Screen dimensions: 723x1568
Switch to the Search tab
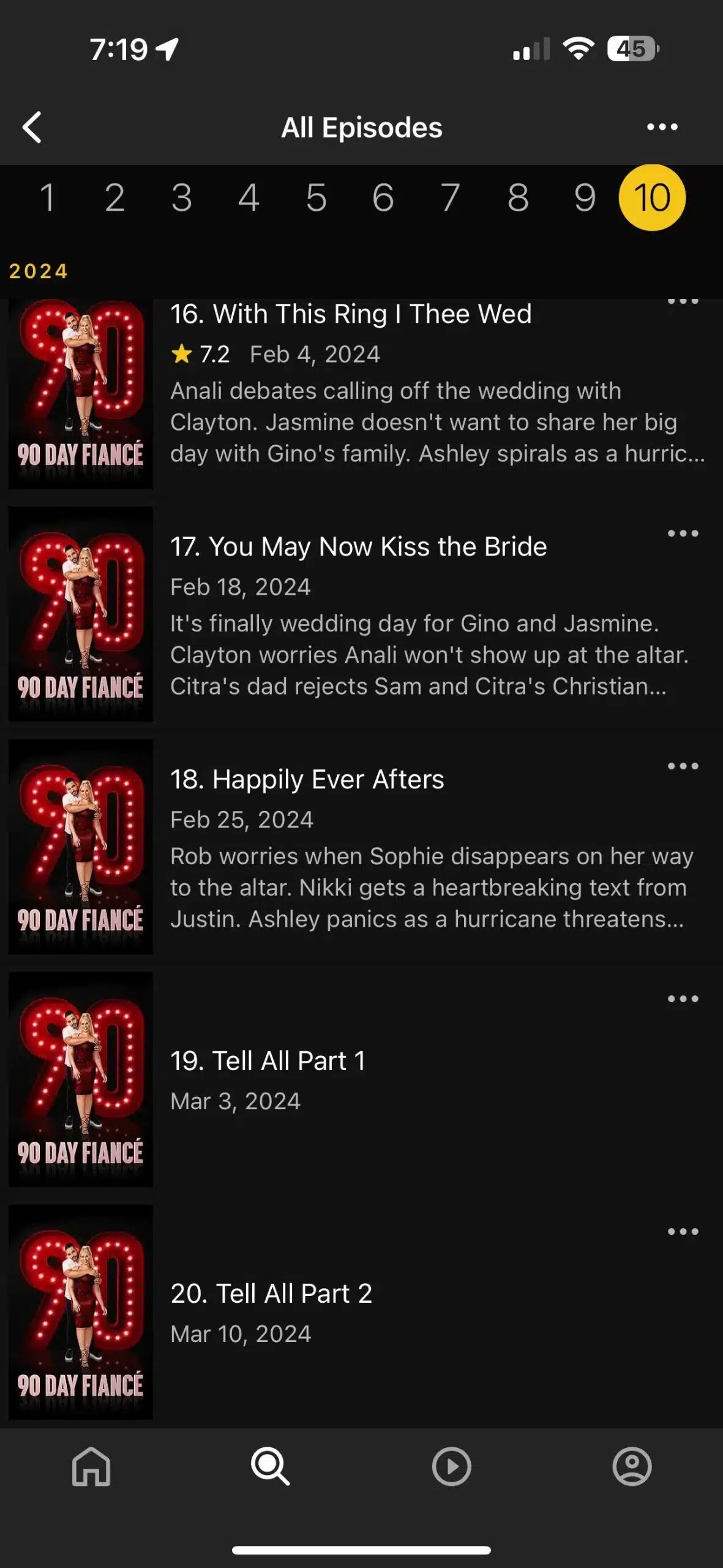click(x=270, y=1467)
